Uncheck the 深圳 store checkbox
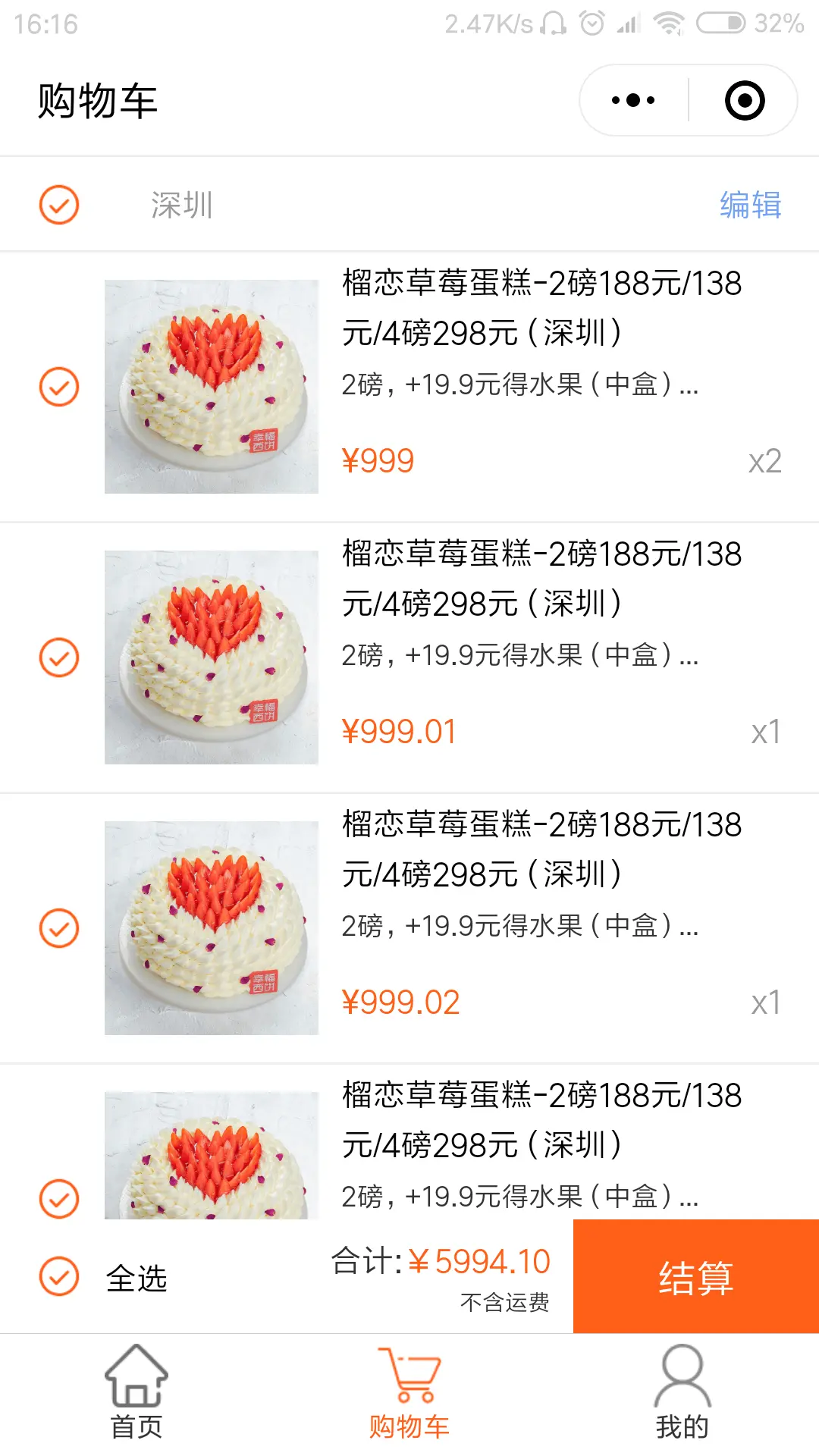The image size is (819, 1456). 59,205
